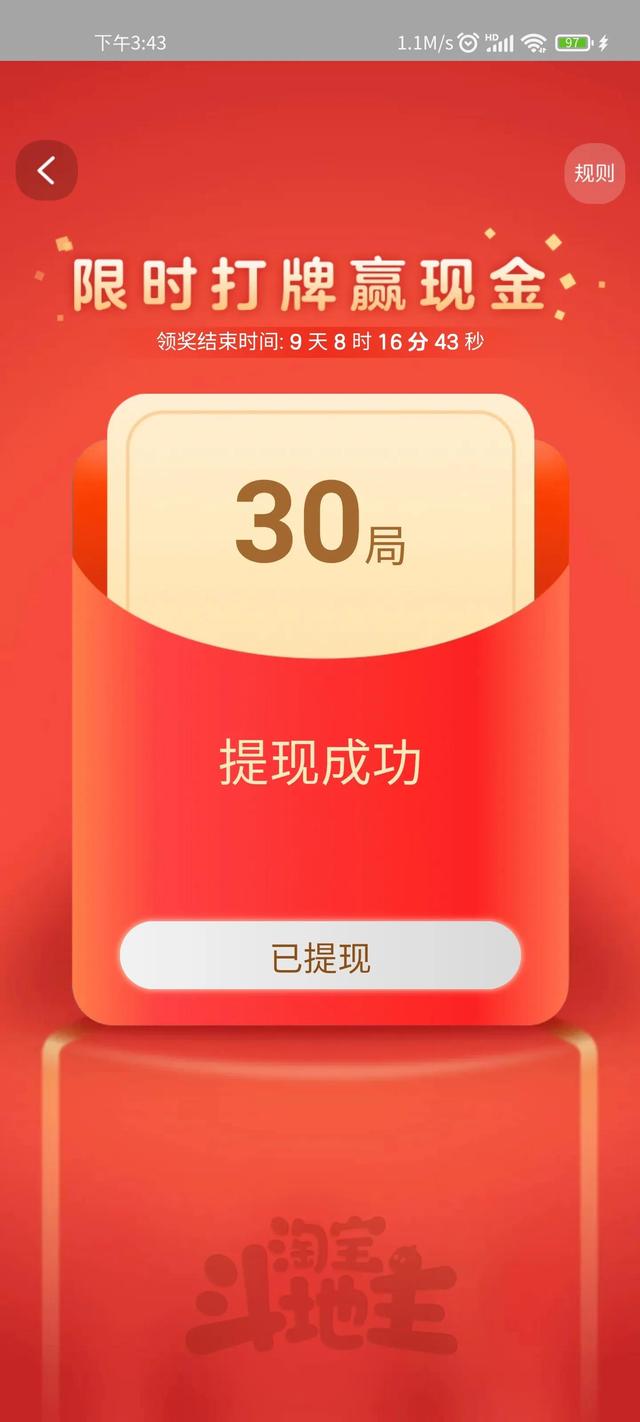640x1422 pixels.
Task: Tap the 已提现 button
Action: tap(320, 956)
